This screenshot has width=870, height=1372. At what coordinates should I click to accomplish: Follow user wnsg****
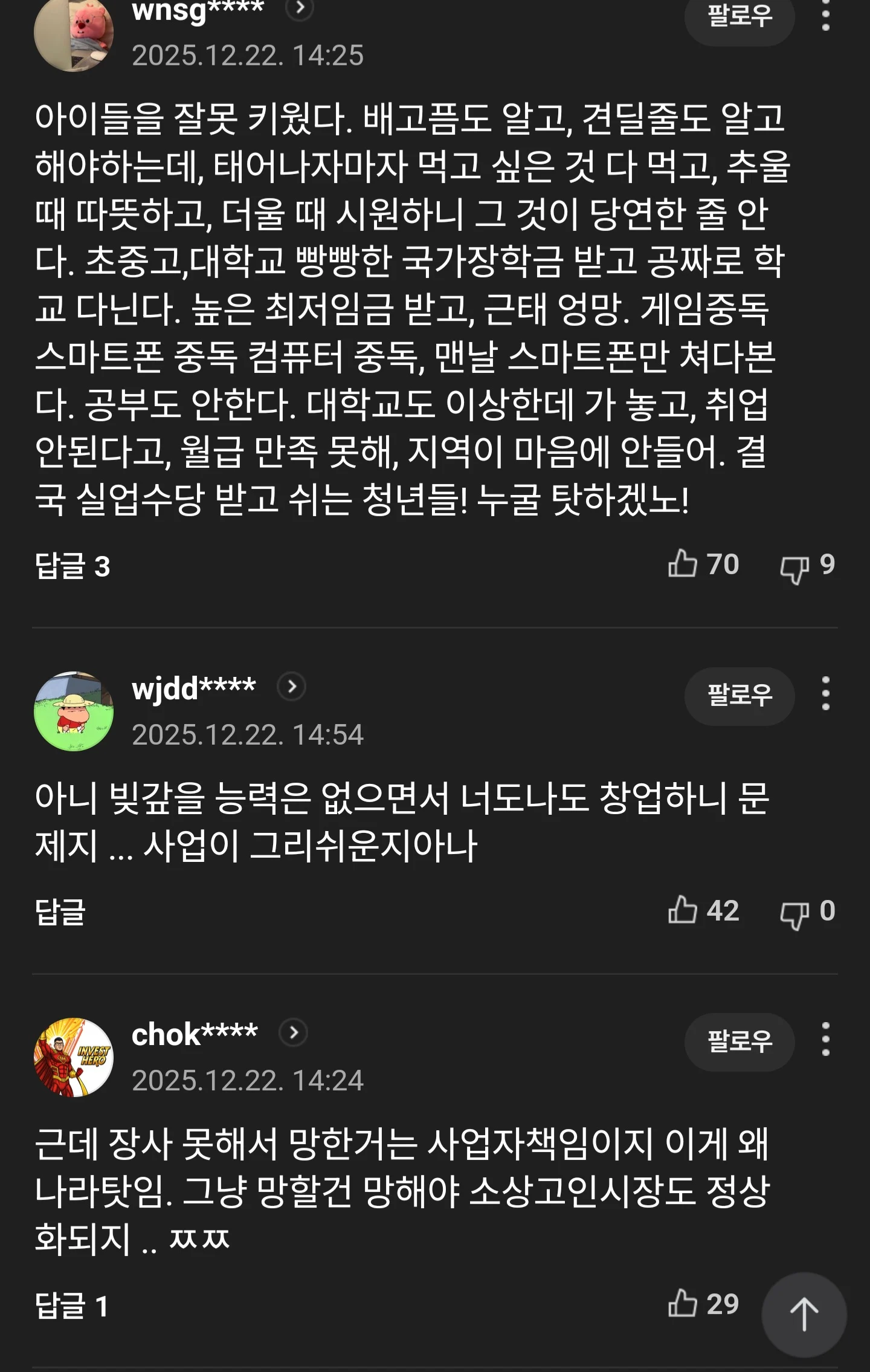coord(739,17)
